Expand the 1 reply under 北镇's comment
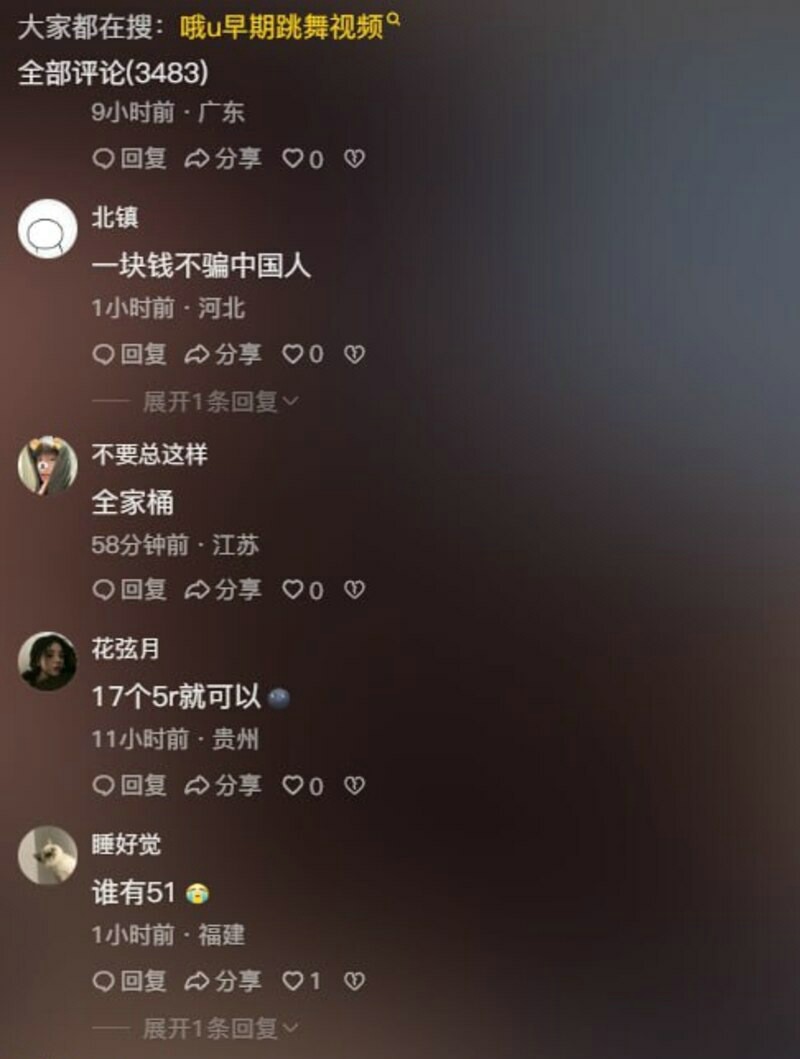The width and height of the screenshot is (800, 1059). 220,402
